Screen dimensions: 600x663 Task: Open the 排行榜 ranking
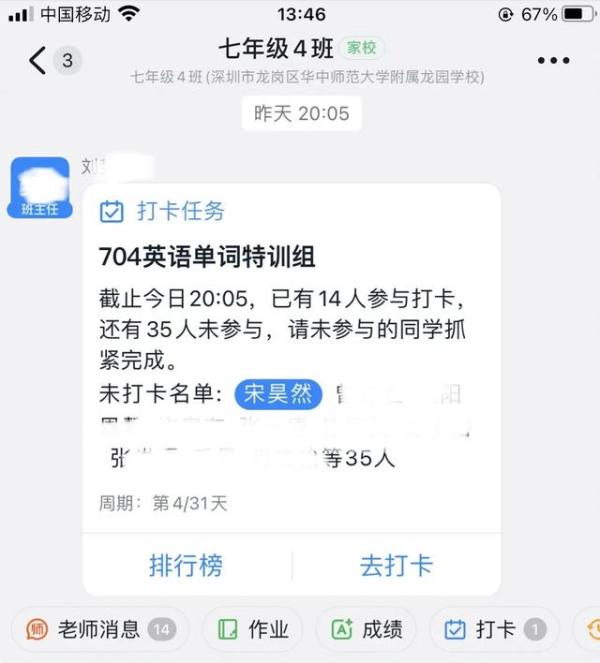click(185, 565)
